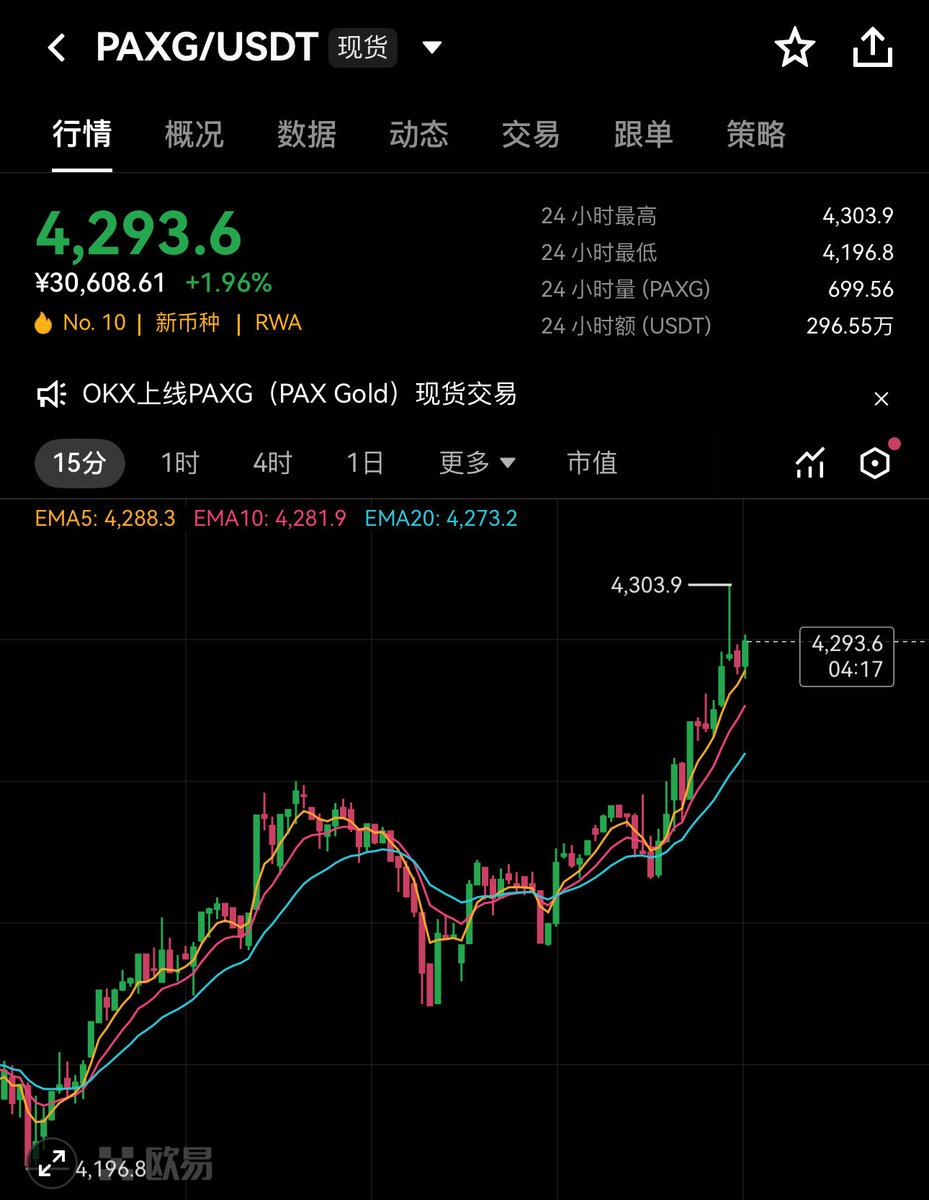Share this PAXG/USDT chart
929x1200 pixels.
[872, 48]
